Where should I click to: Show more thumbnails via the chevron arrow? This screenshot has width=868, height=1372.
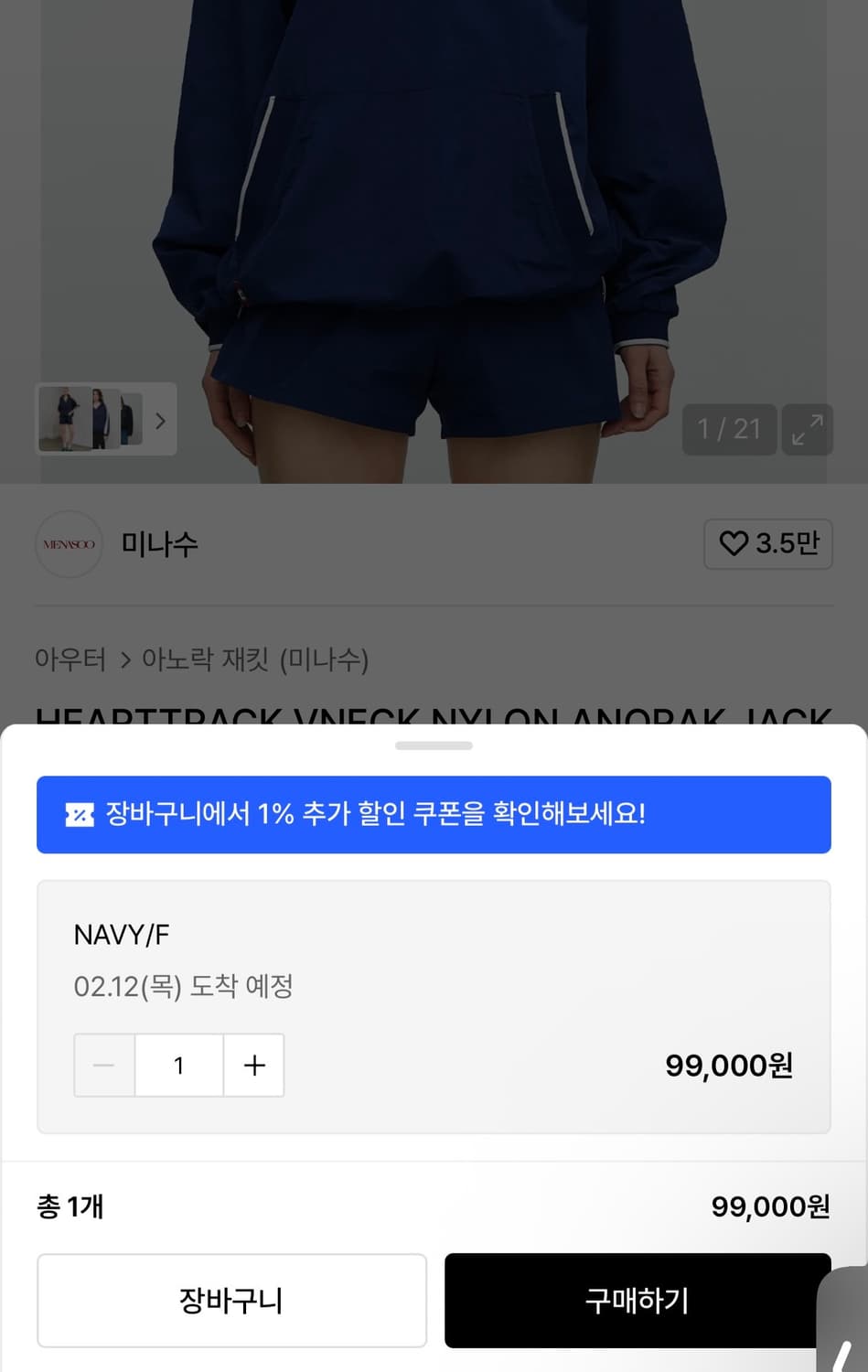160,421
